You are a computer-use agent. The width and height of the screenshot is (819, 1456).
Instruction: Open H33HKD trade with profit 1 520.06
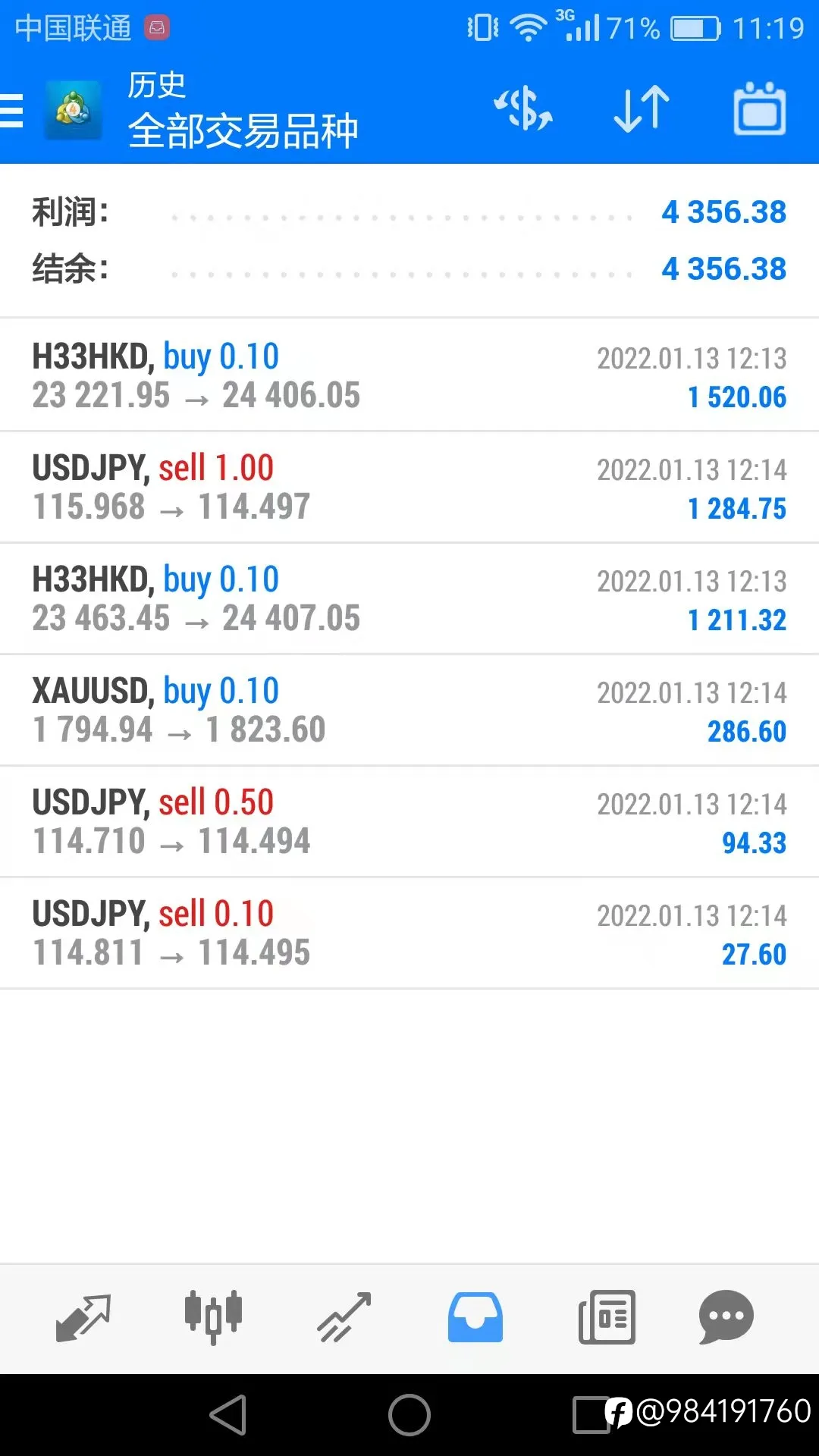click(x=409, y=375)
